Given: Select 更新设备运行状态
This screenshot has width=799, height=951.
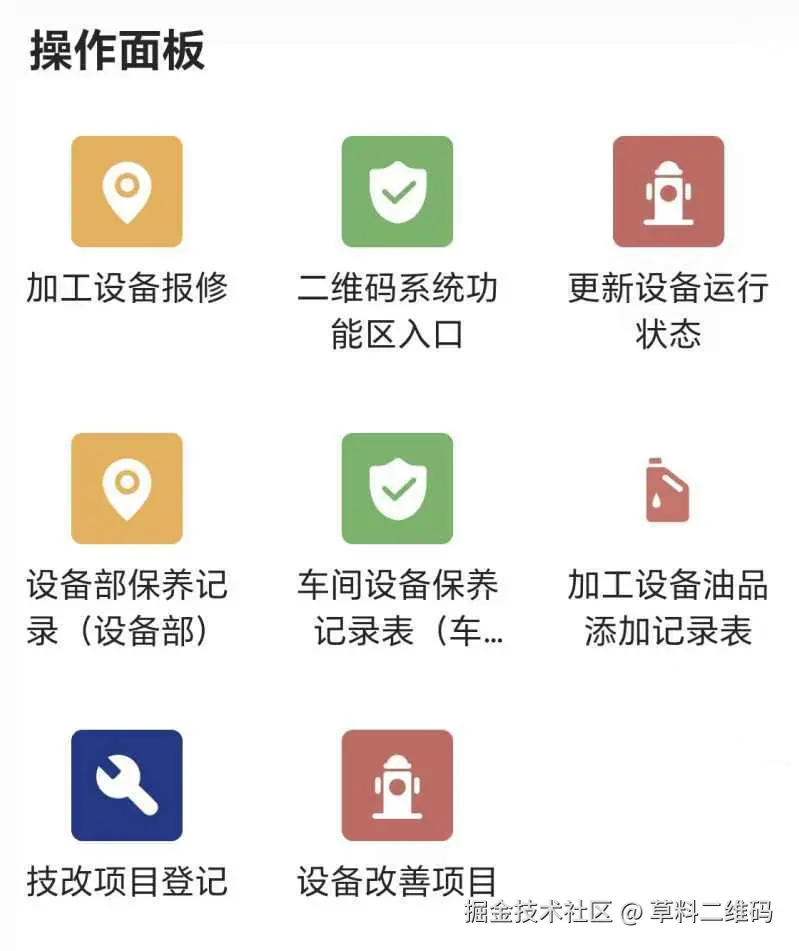Looking at the screenshot, I should click(x=668, y=192).
